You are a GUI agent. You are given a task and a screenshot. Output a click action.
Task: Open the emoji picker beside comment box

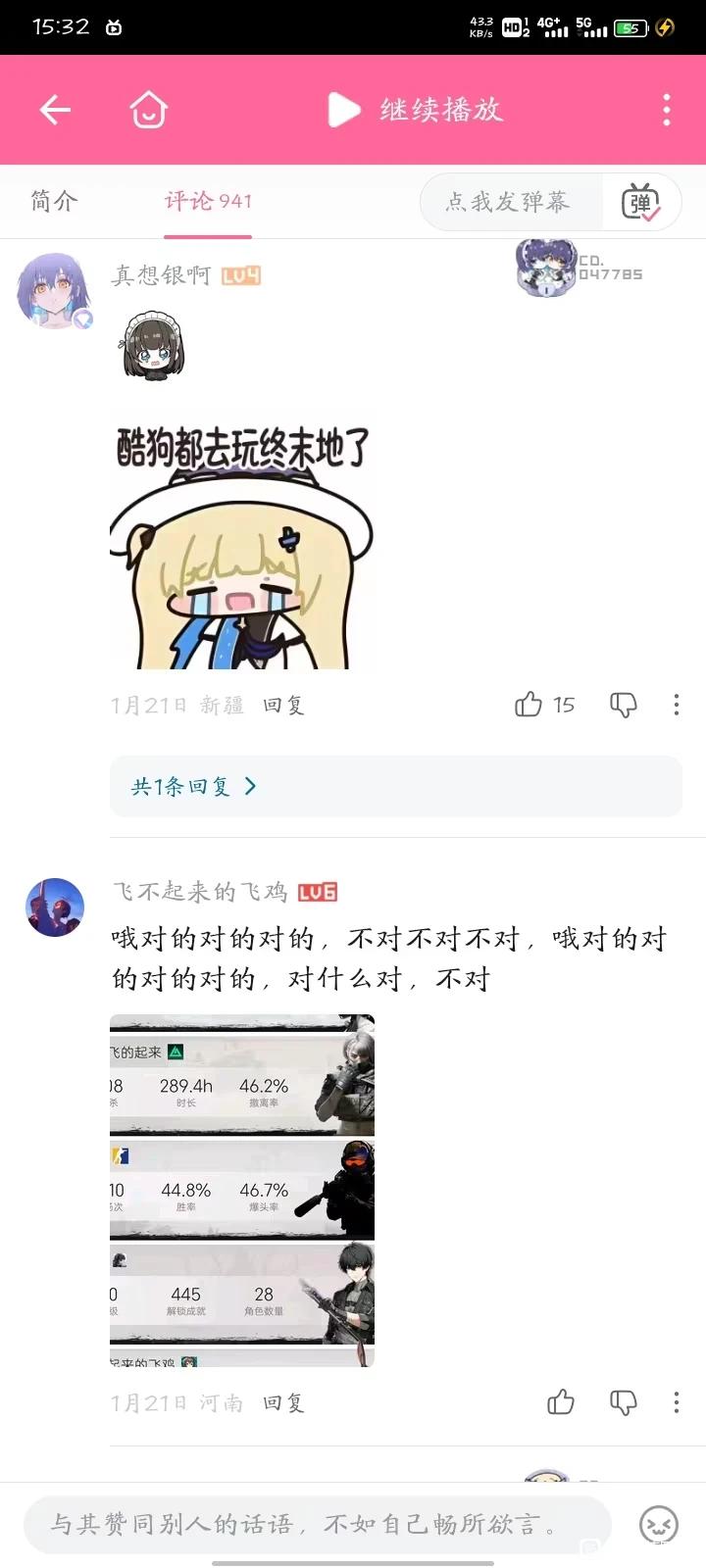tap(659, 1525)
